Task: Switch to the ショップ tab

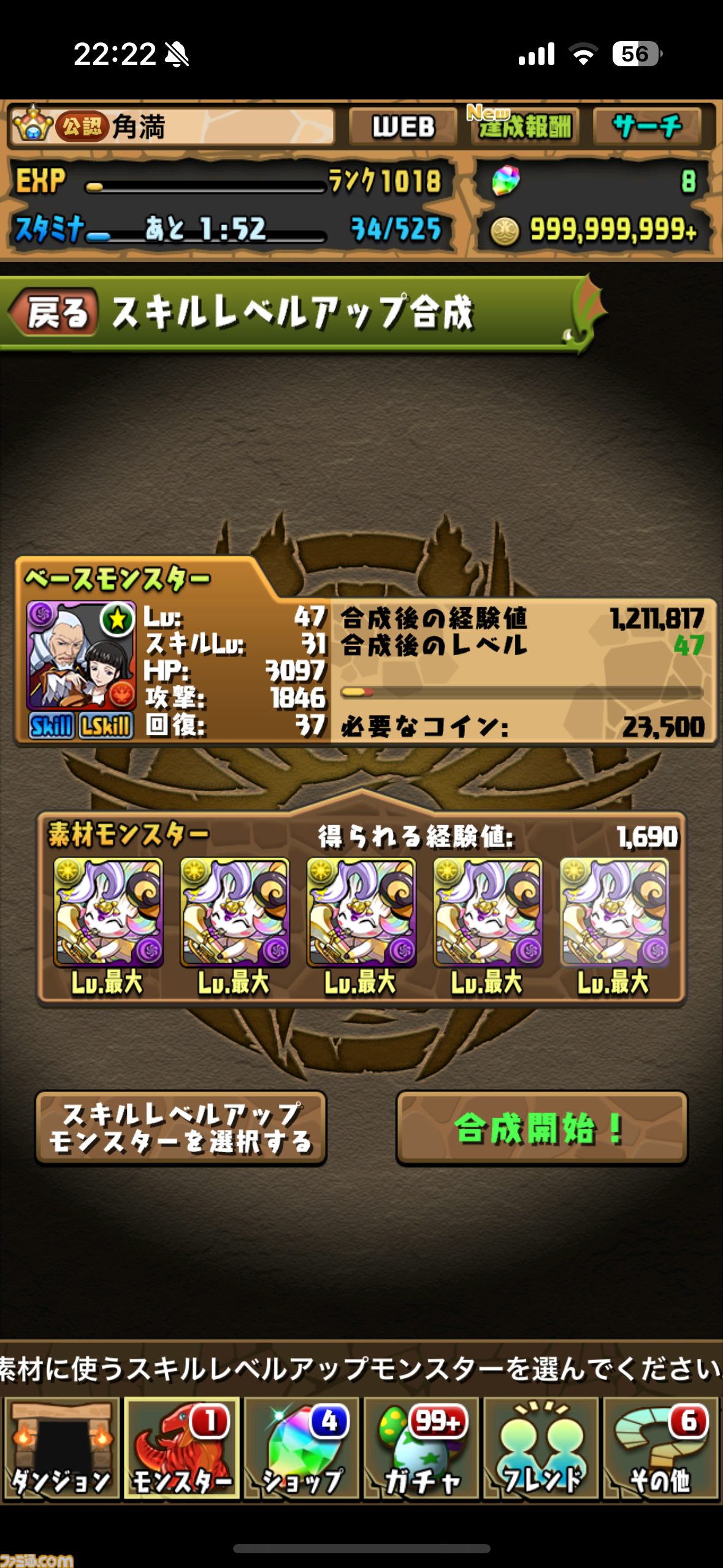Action: (301, 1448)
